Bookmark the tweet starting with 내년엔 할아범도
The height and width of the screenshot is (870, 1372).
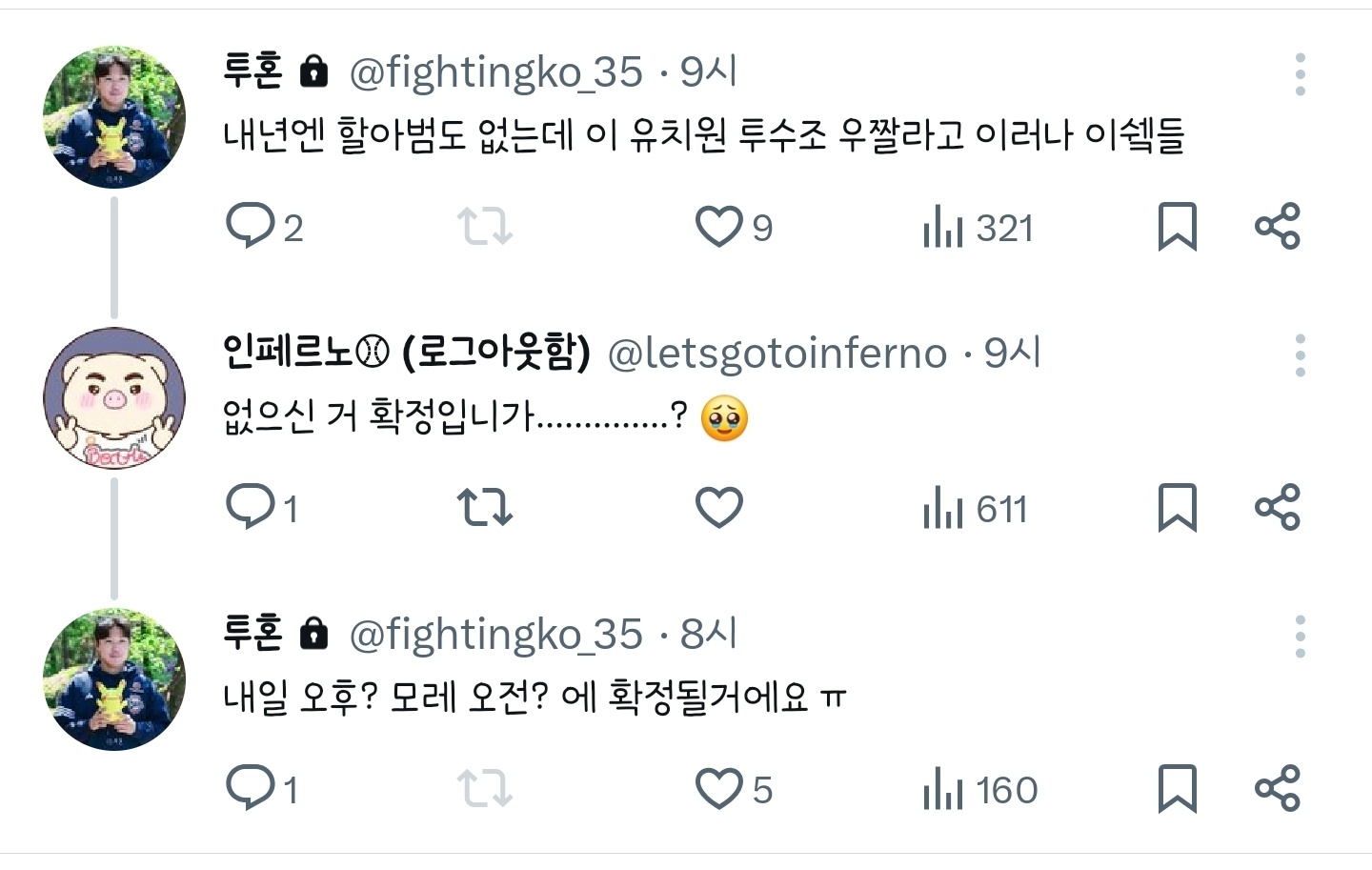click(x=1177, y=227)
